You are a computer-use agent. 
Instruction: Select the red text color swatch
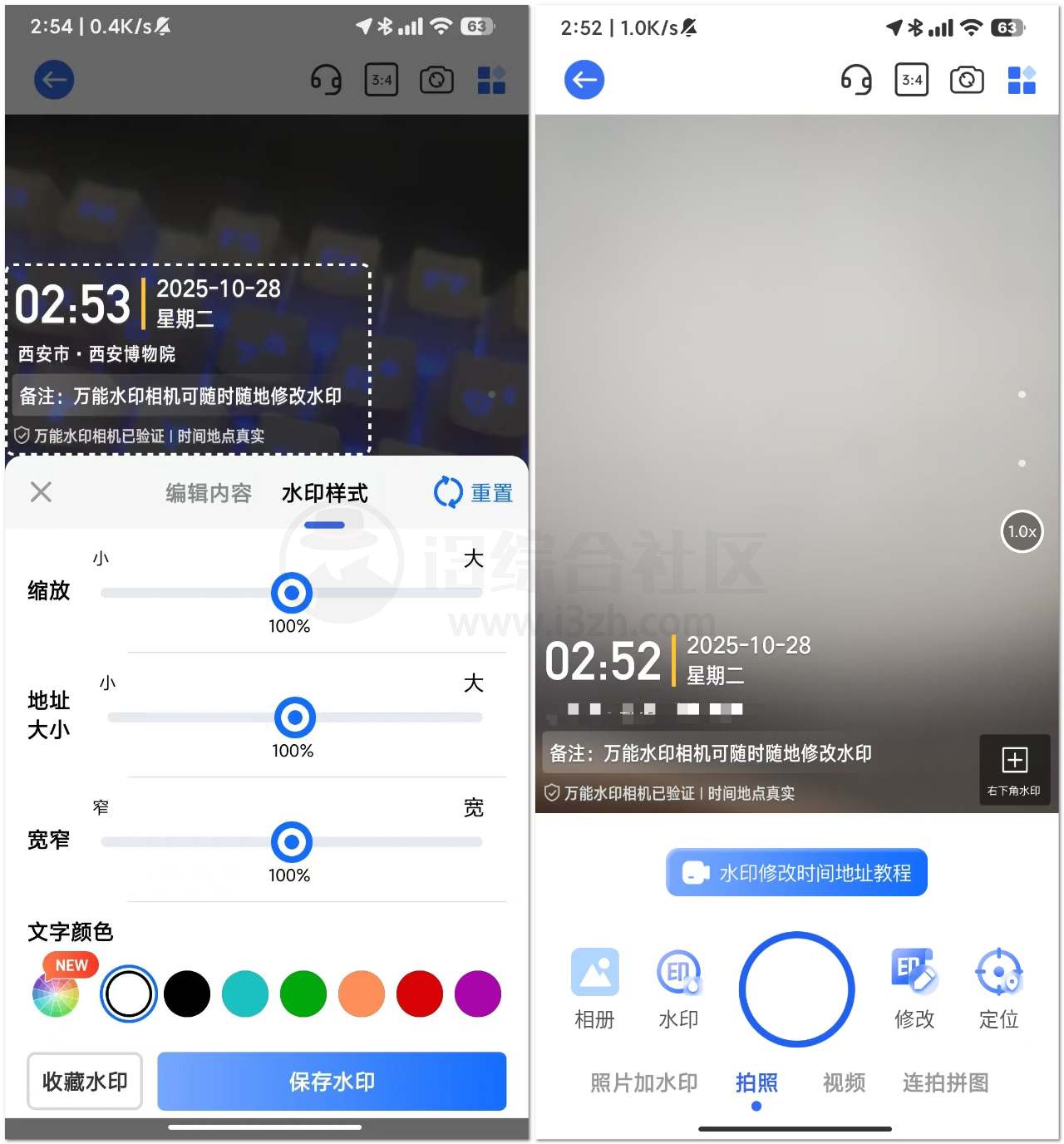point(419,993)
